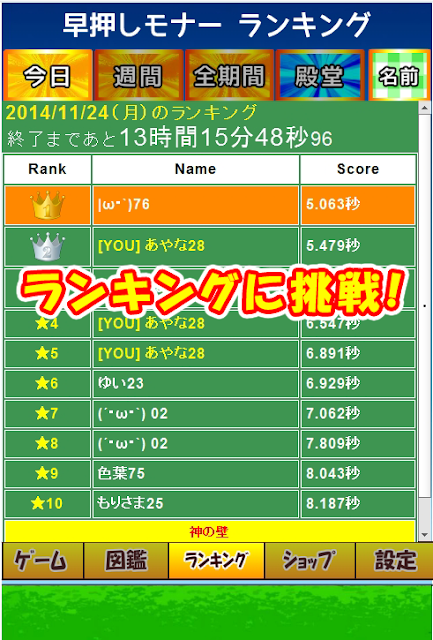Open 設定 settings

[393, 560]
